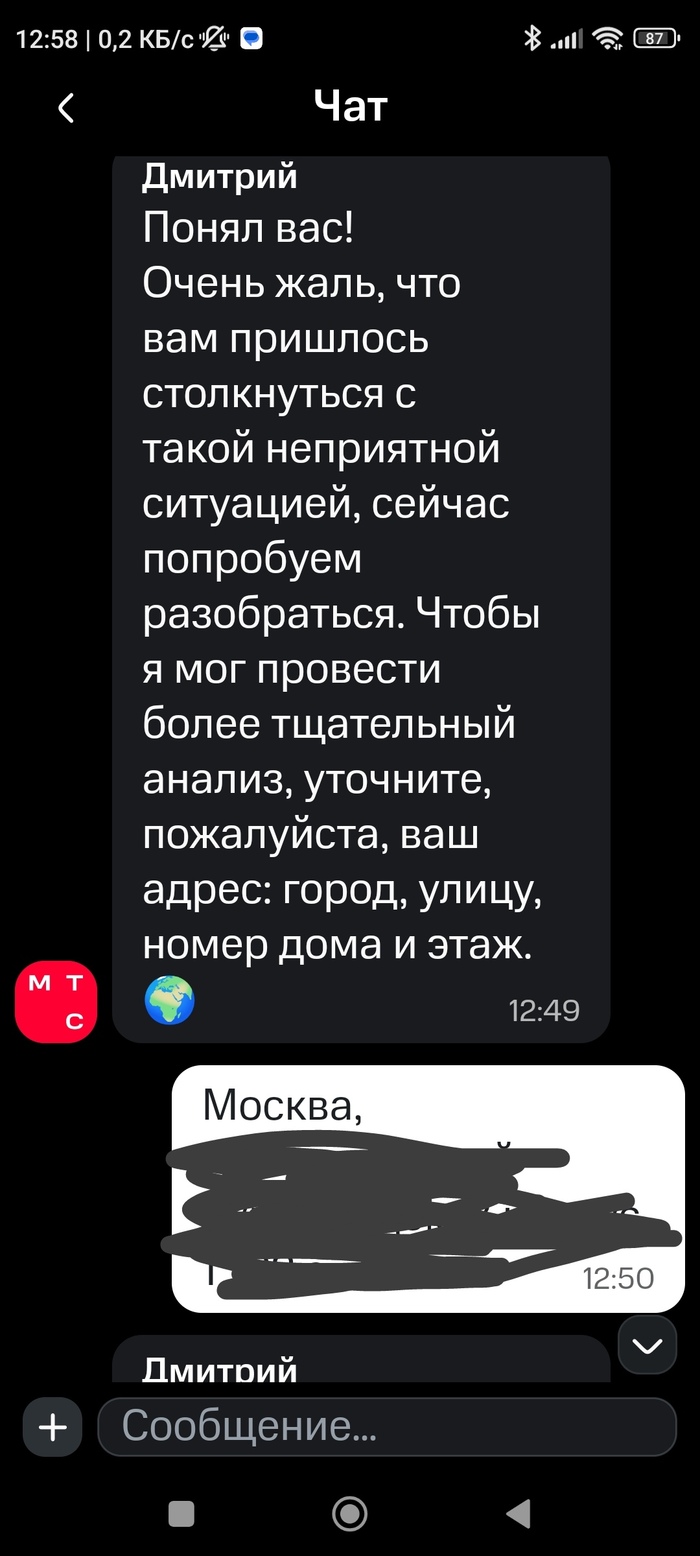The width and height of the screenshot is (700, 1556).
Task: Tap the plus attach button
Action: pos(52,1427)
